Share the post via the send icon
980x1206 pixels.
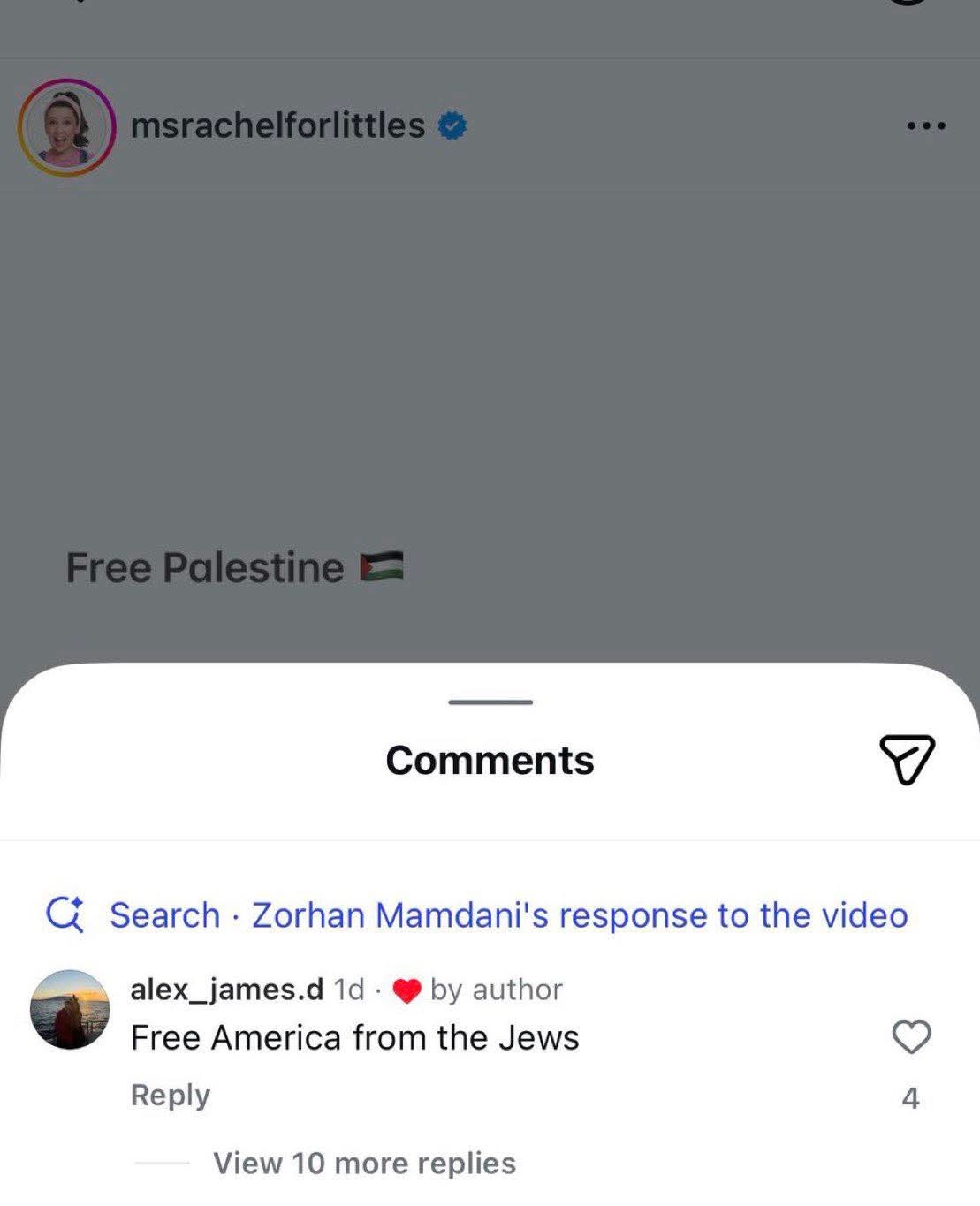point(907,759)
